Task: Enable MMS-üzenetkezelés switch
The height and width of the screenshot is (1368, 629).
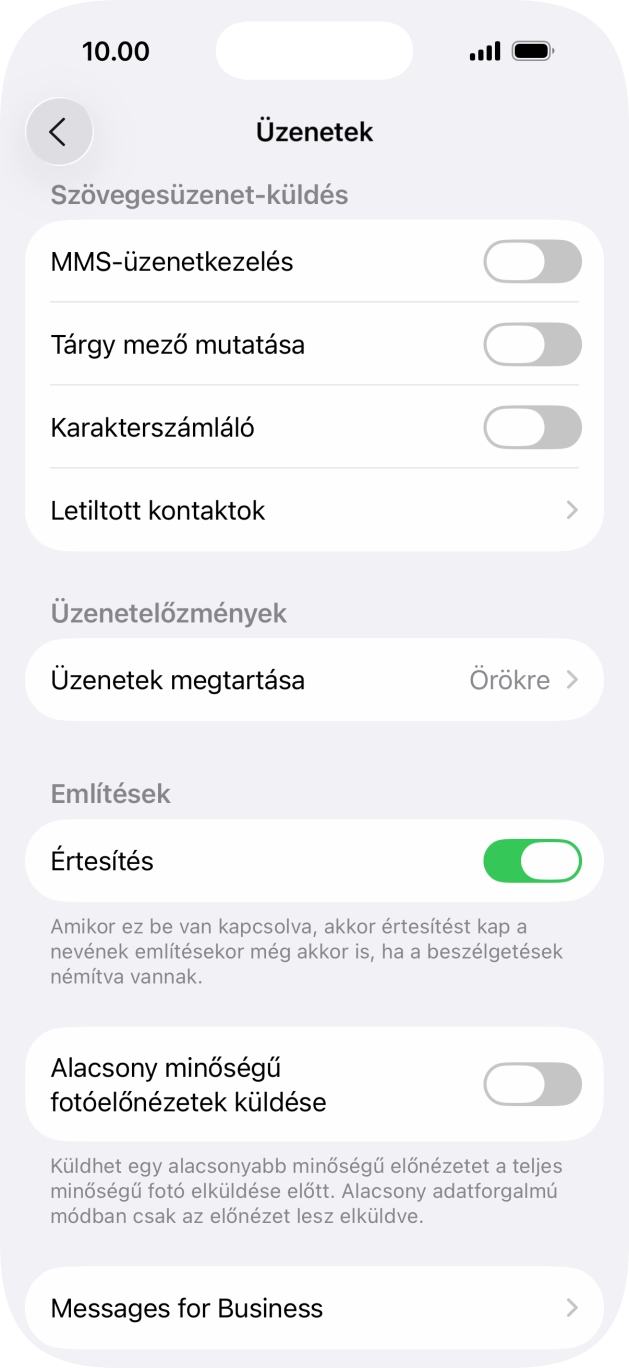Action: click(531, 262)
